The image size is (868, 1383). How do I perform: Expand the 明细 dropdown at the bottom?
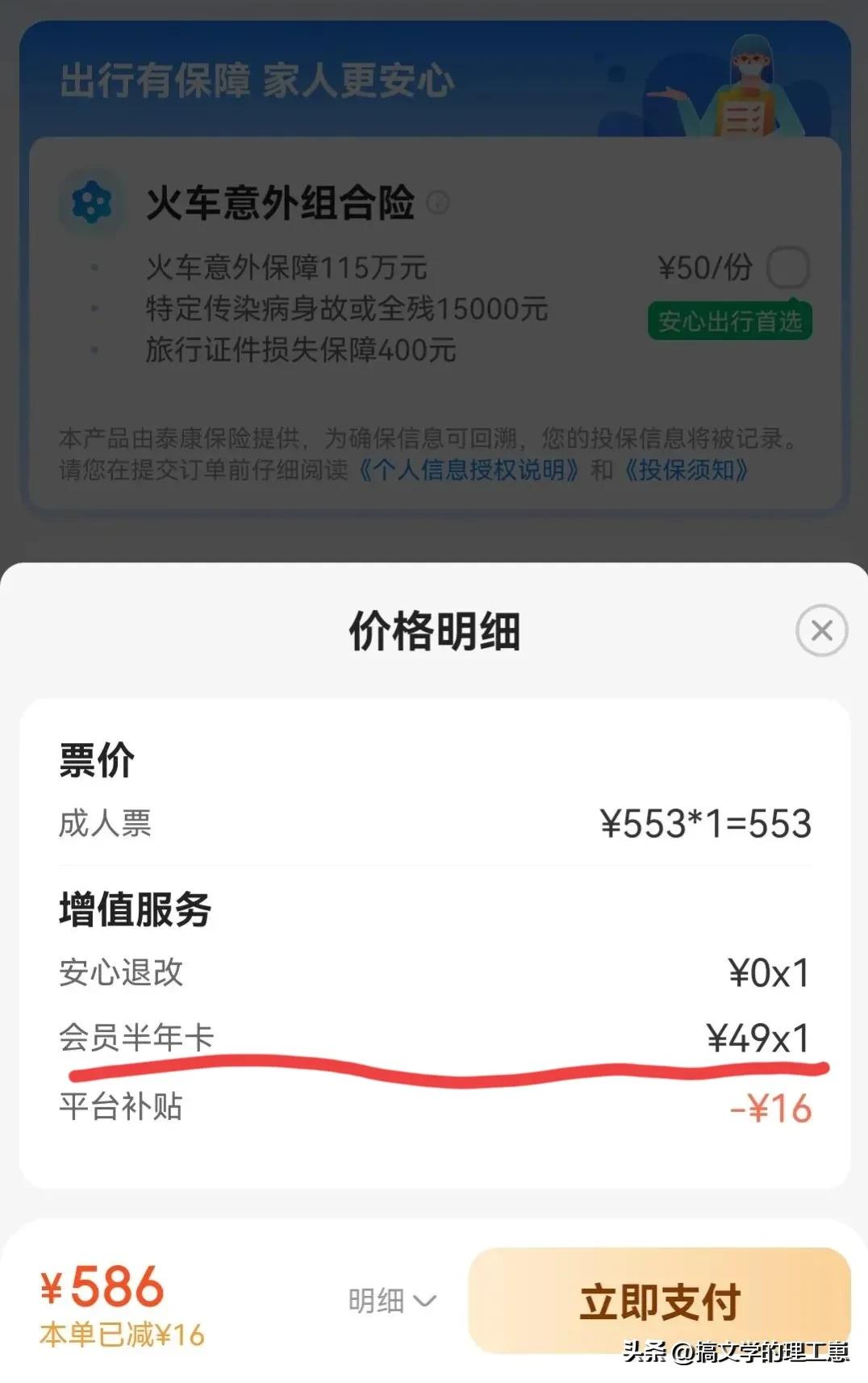tap(393, 1301)
